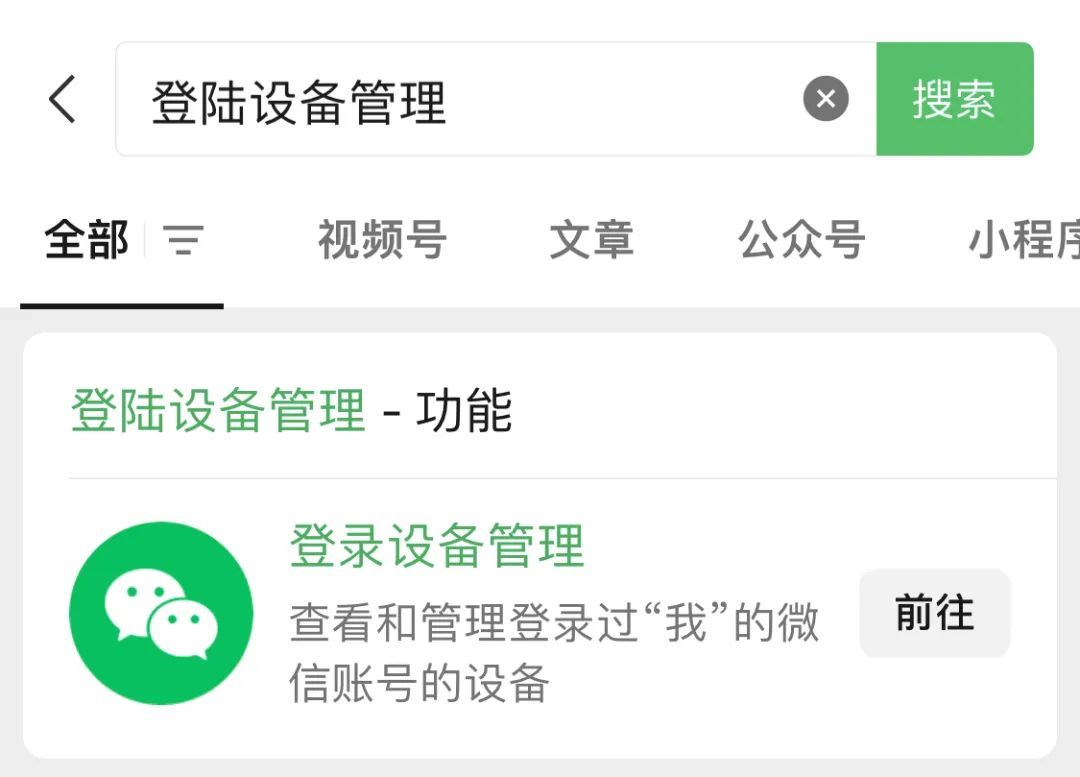Tap 前往 to open device management
The height and width of the screenshot is (777, 1080).
click(934, 613)
